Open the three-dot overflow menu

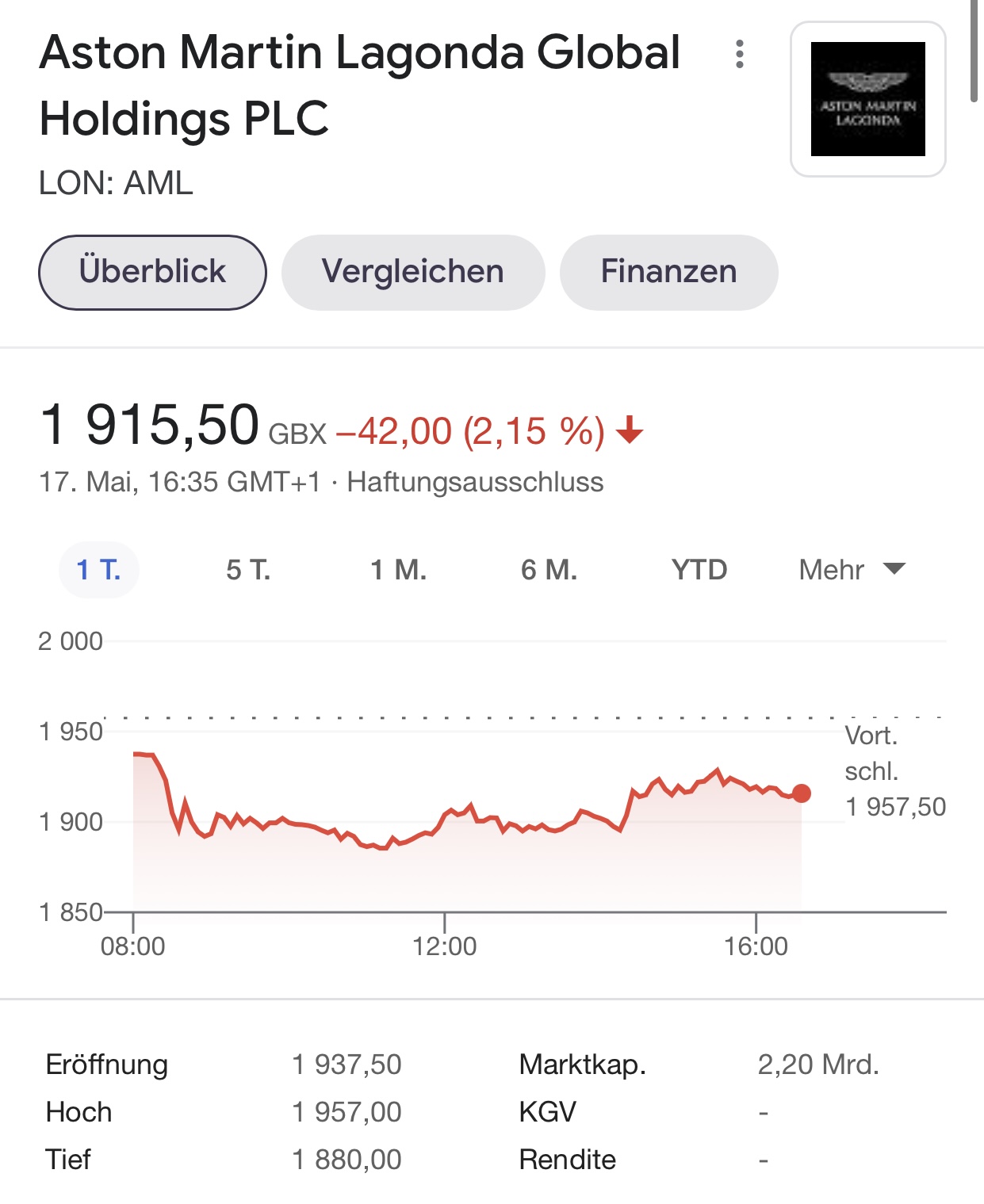coord(739,54)
